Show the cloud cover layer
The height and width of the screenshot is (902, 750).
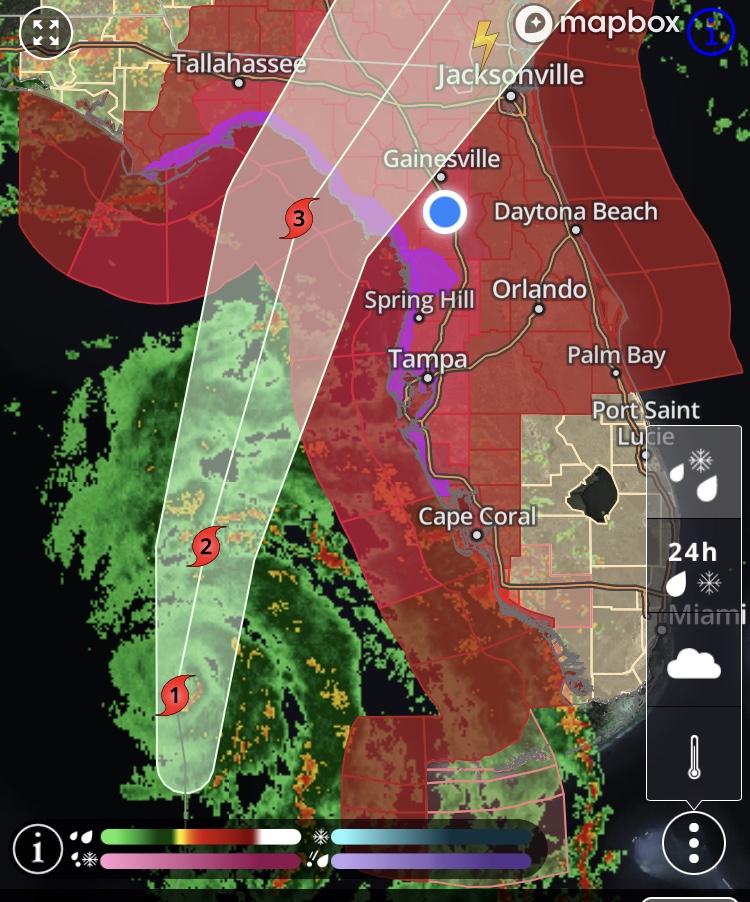pyautogui.click(x=694, y=662)
